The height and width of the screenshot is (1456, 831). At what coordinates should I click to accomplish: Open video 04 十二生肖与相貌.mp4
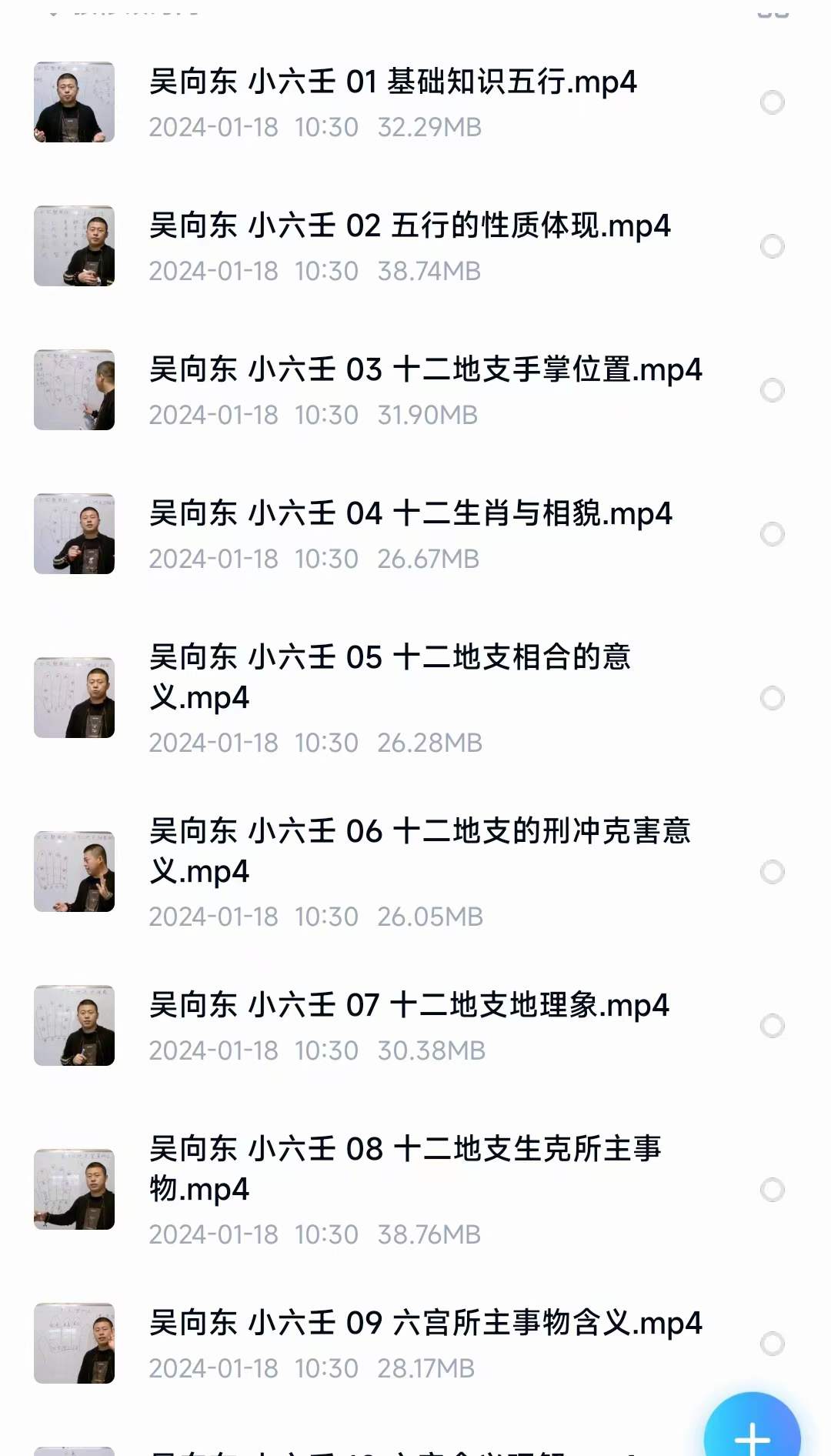click(410, 514)
